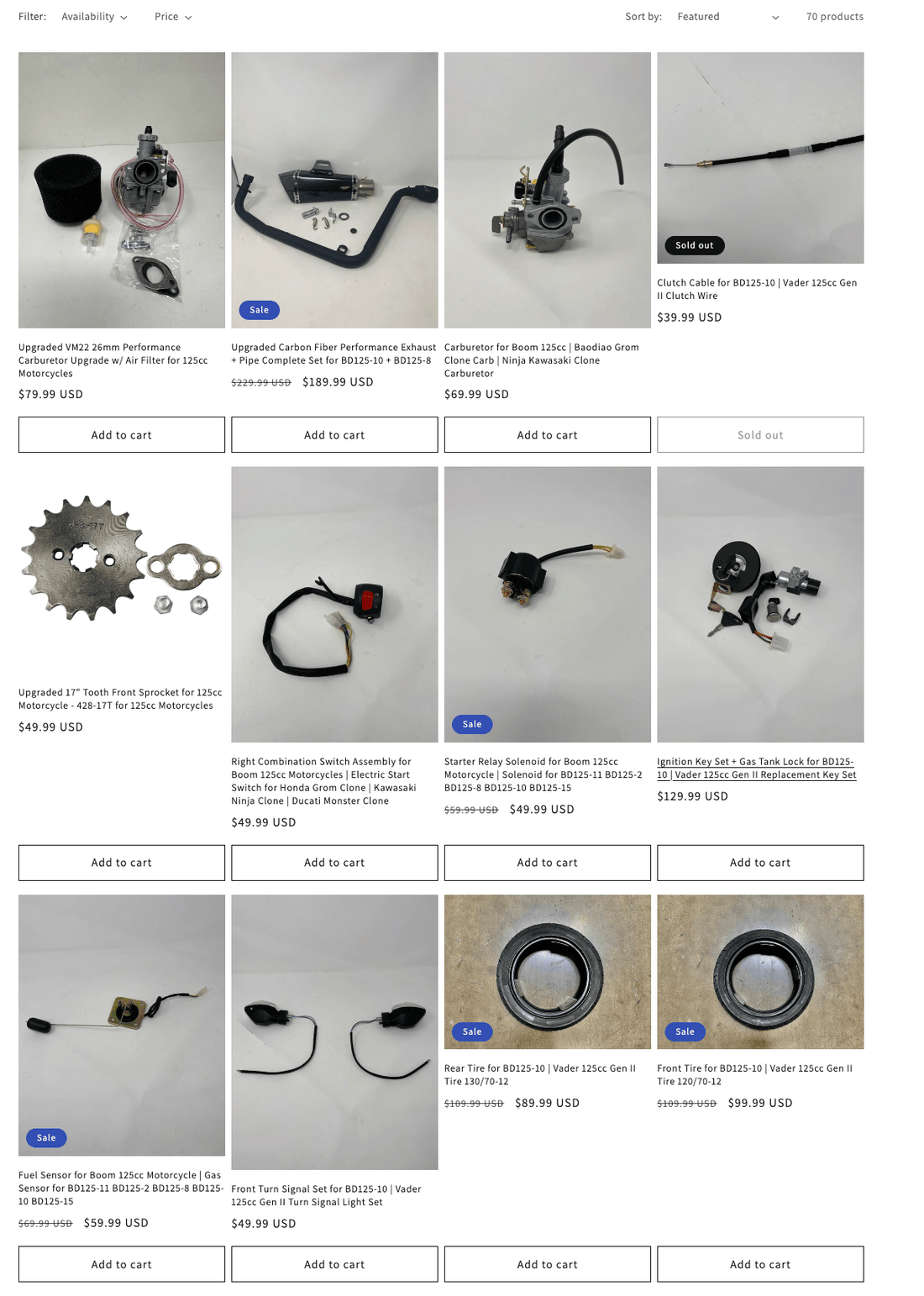Add Front Turn Signal Set to cart
Viewport: 924px width, 1296px height.
point(334,1264)
